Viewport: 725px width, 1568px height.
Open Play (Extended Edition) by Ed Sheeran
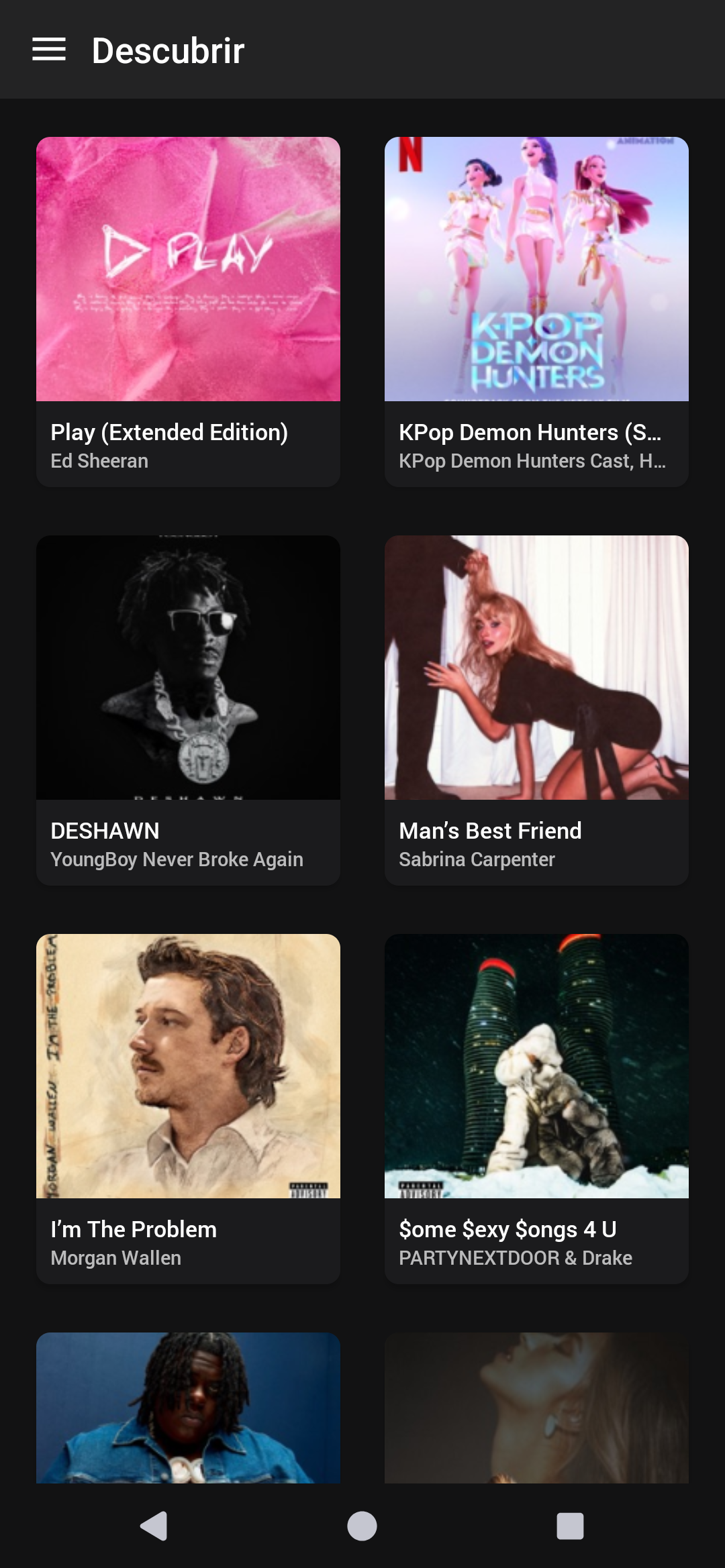[x=188, y=311]
